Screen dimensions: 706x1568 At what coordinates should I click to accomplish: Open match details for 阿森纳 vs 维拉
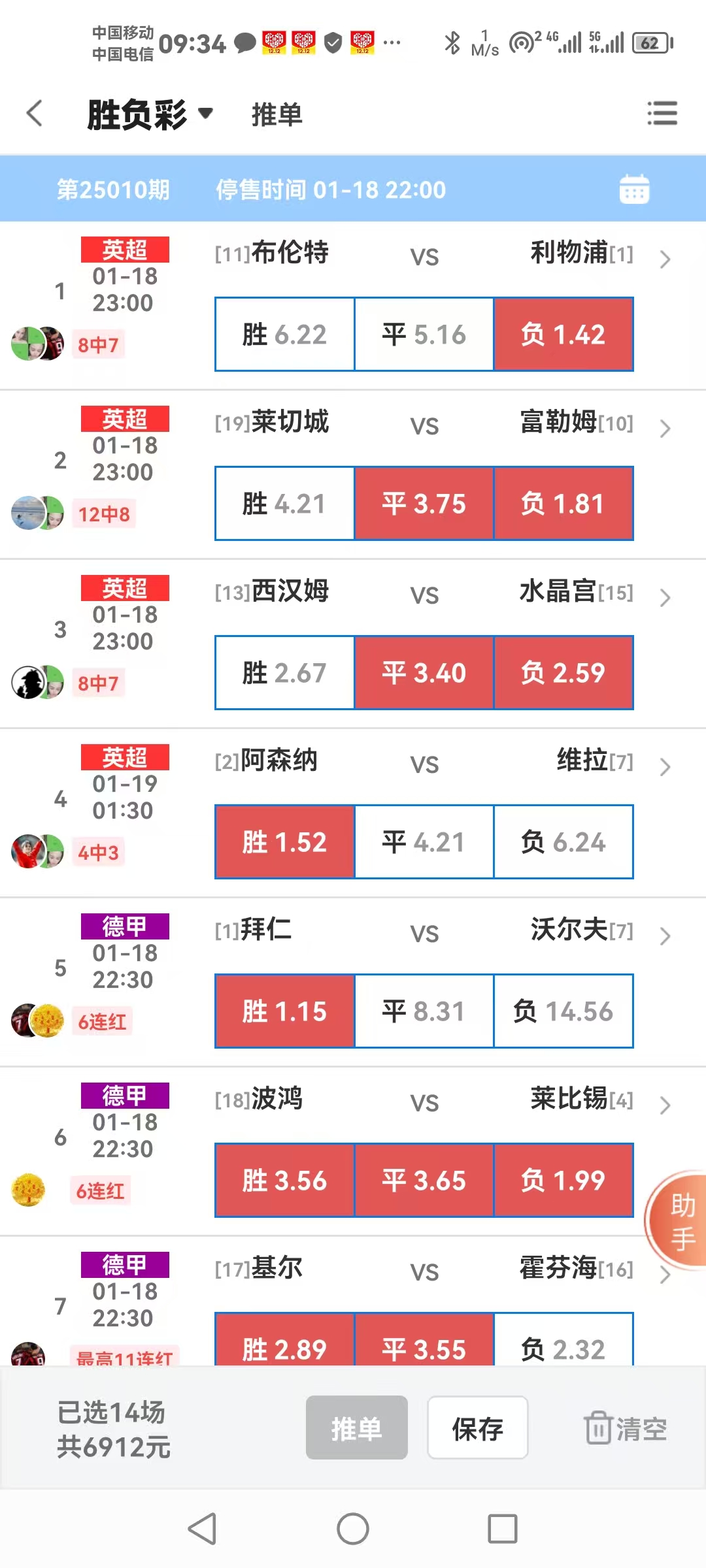pyautogui.click(x=665, y=766)
